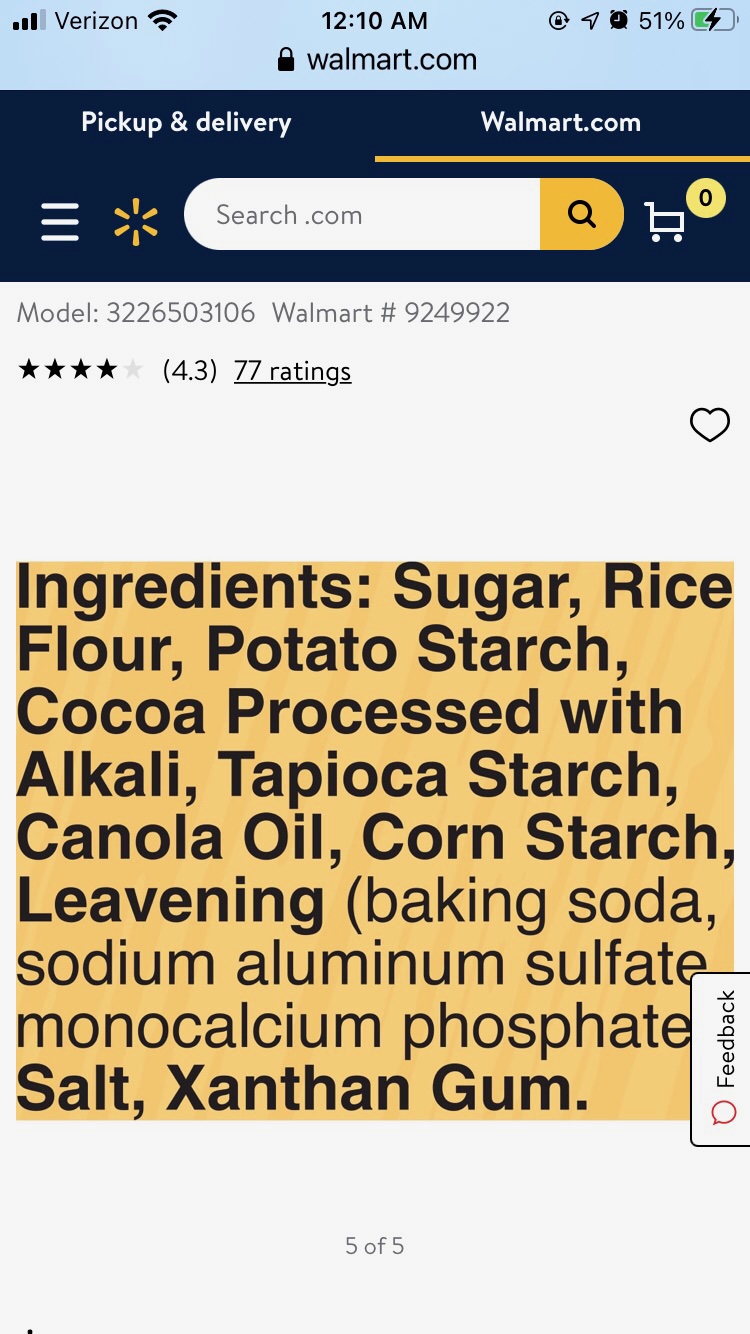Image resolution: width=750 pixels, height=1334 pixels.
Task: Tap the Search .com field
Action: (362, 214)
